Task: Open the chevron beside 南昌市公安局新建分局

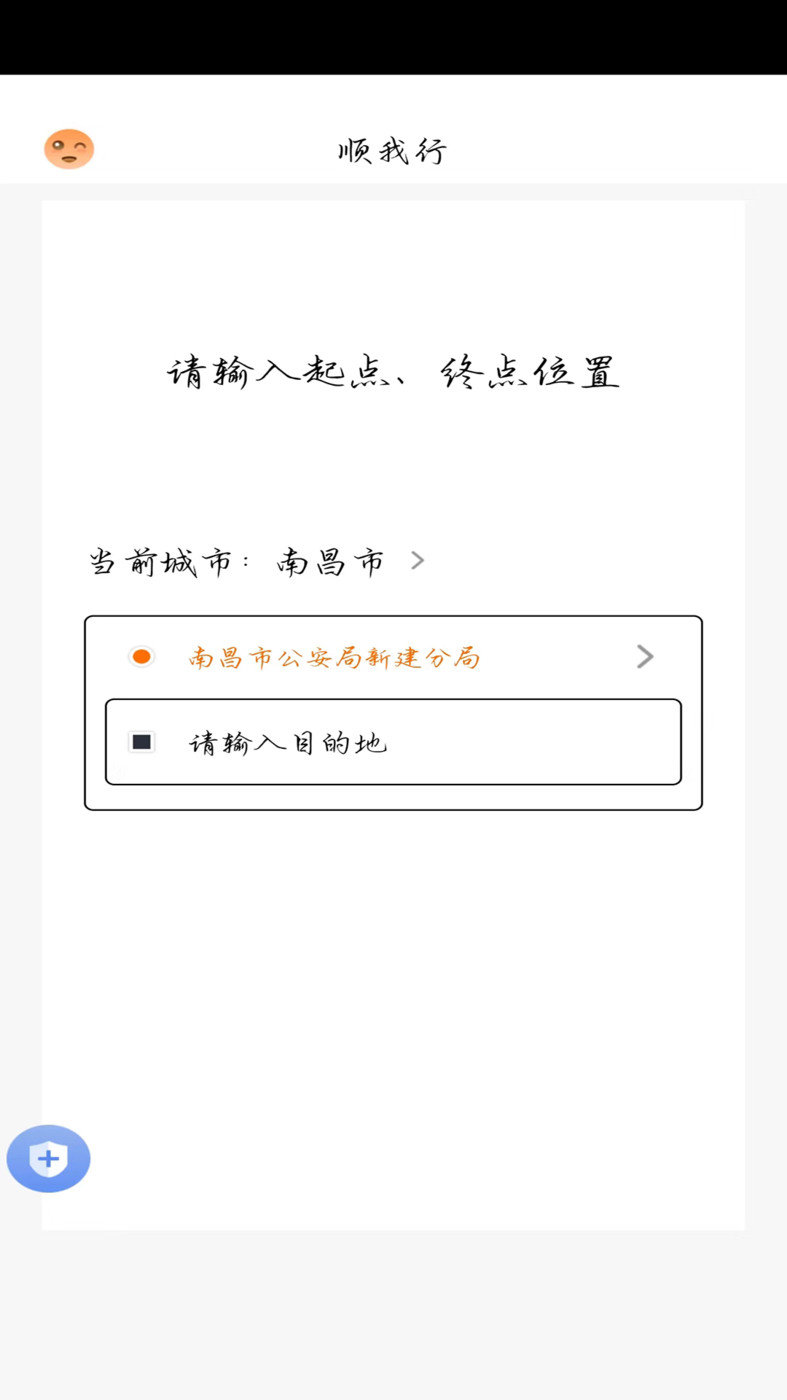Action: (645, 656)
